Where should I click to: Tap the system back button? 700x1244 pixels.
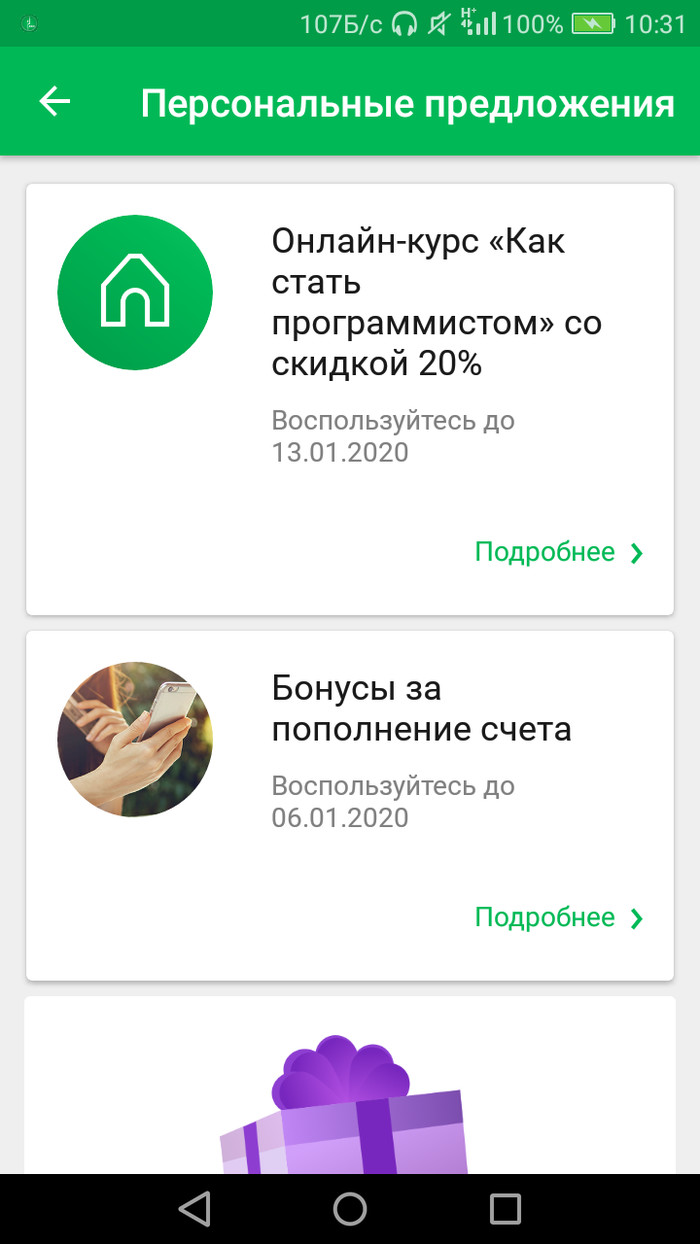(194, 1208)
